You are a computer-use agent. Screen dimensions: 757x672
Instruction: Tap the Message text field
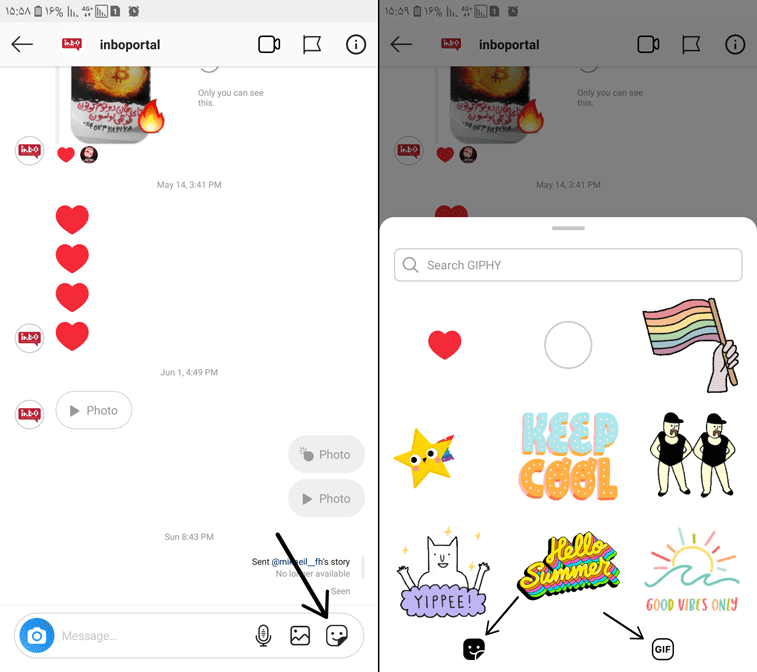[x=150, y=635]
